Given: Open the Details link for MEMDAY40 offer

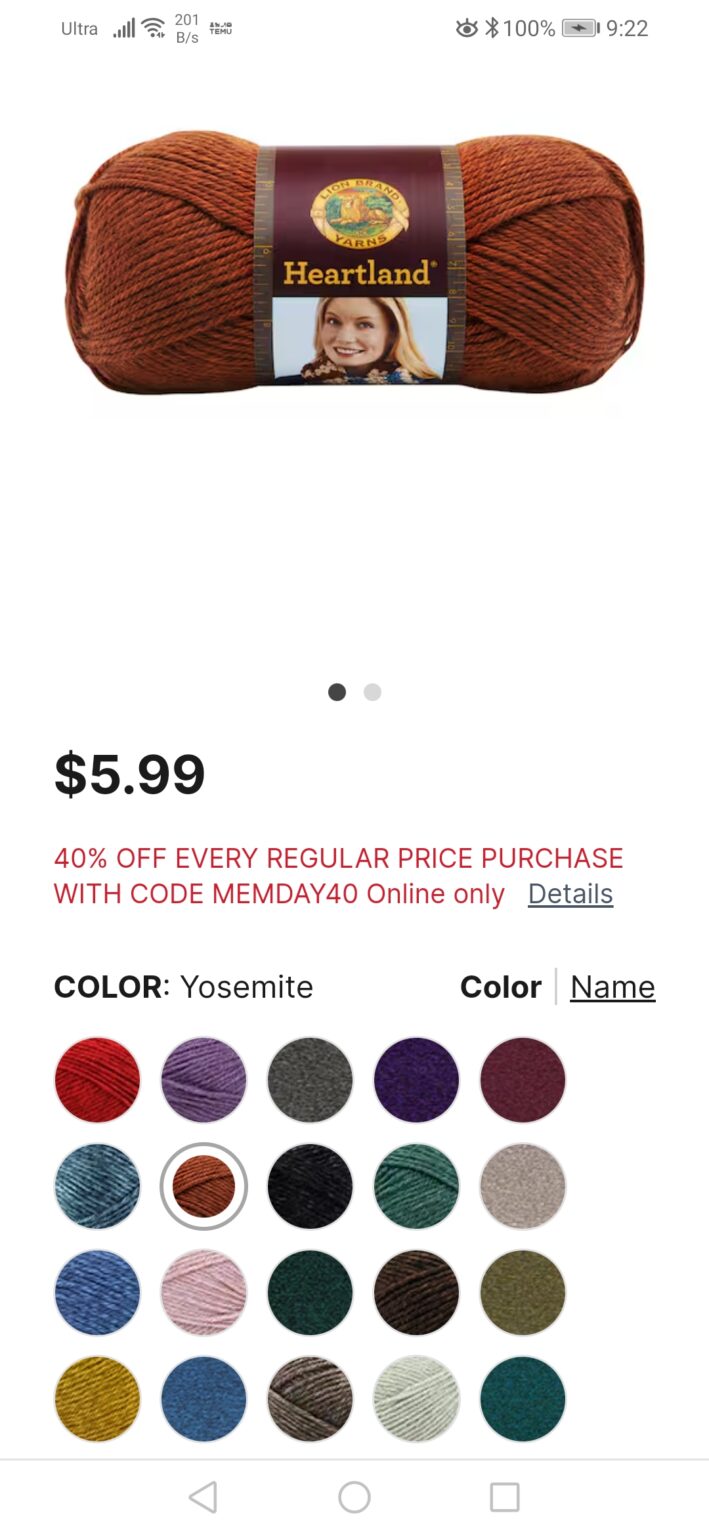Looking at the screenshot, I should [570, 894].
